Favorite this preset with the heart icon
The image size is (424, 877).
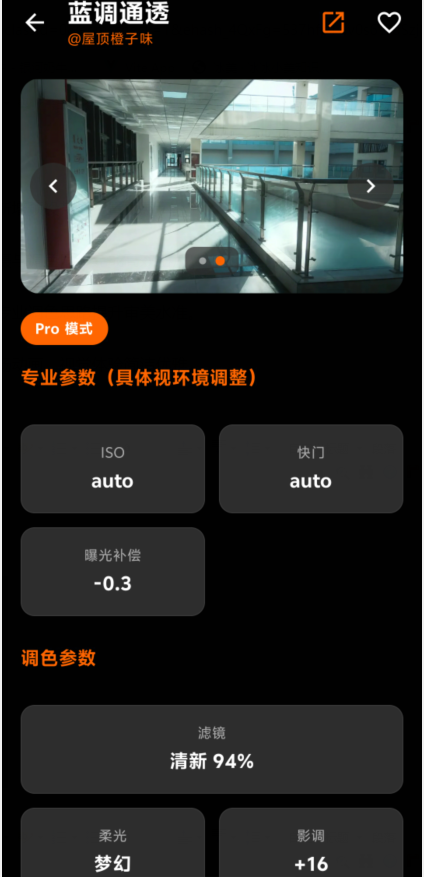coord(389,22)
